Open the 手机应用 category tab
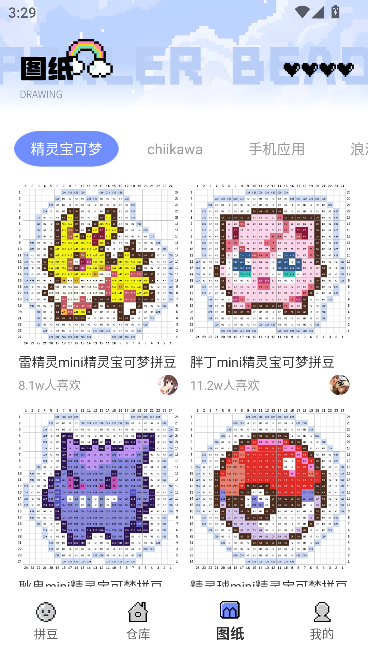 [x=277, y=149]
